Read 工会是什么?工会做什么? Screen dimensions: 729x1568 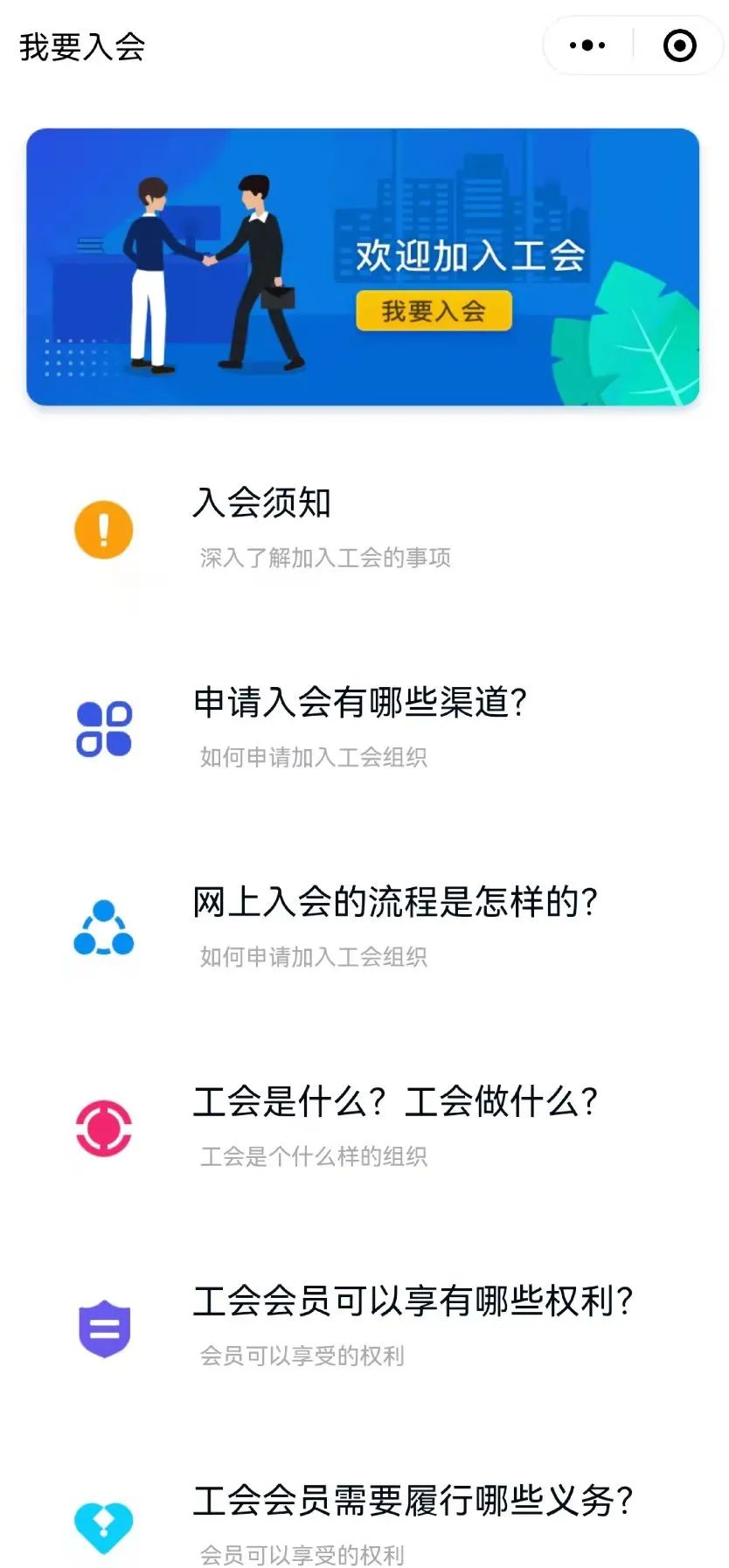coord(395,1102)
